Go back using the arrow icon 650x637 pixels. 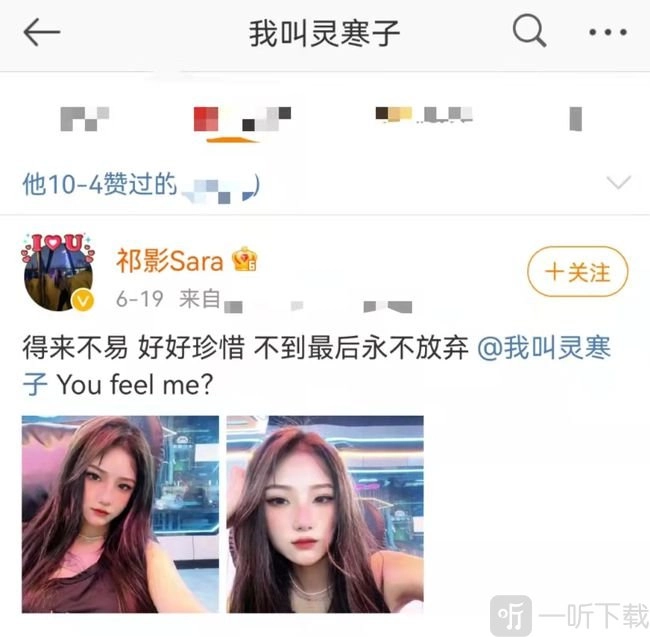[42, 33]
